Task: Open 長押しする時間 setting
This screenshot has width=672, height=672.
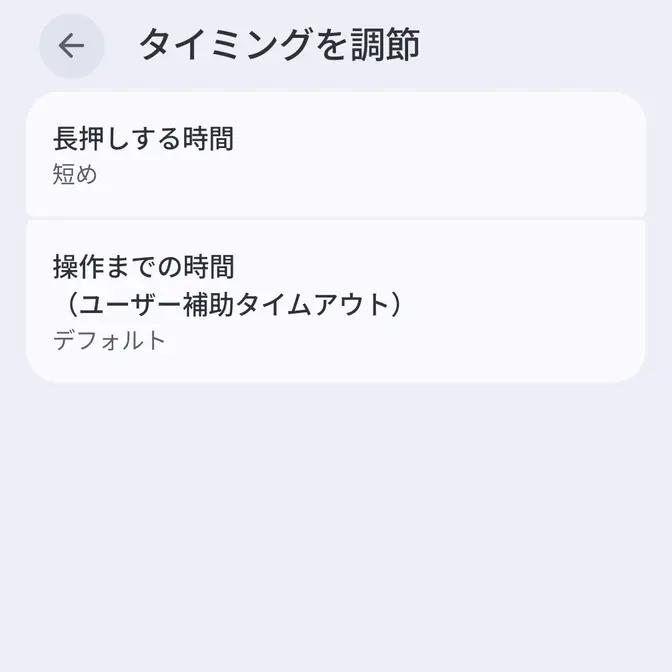Action: coord(335,155)
